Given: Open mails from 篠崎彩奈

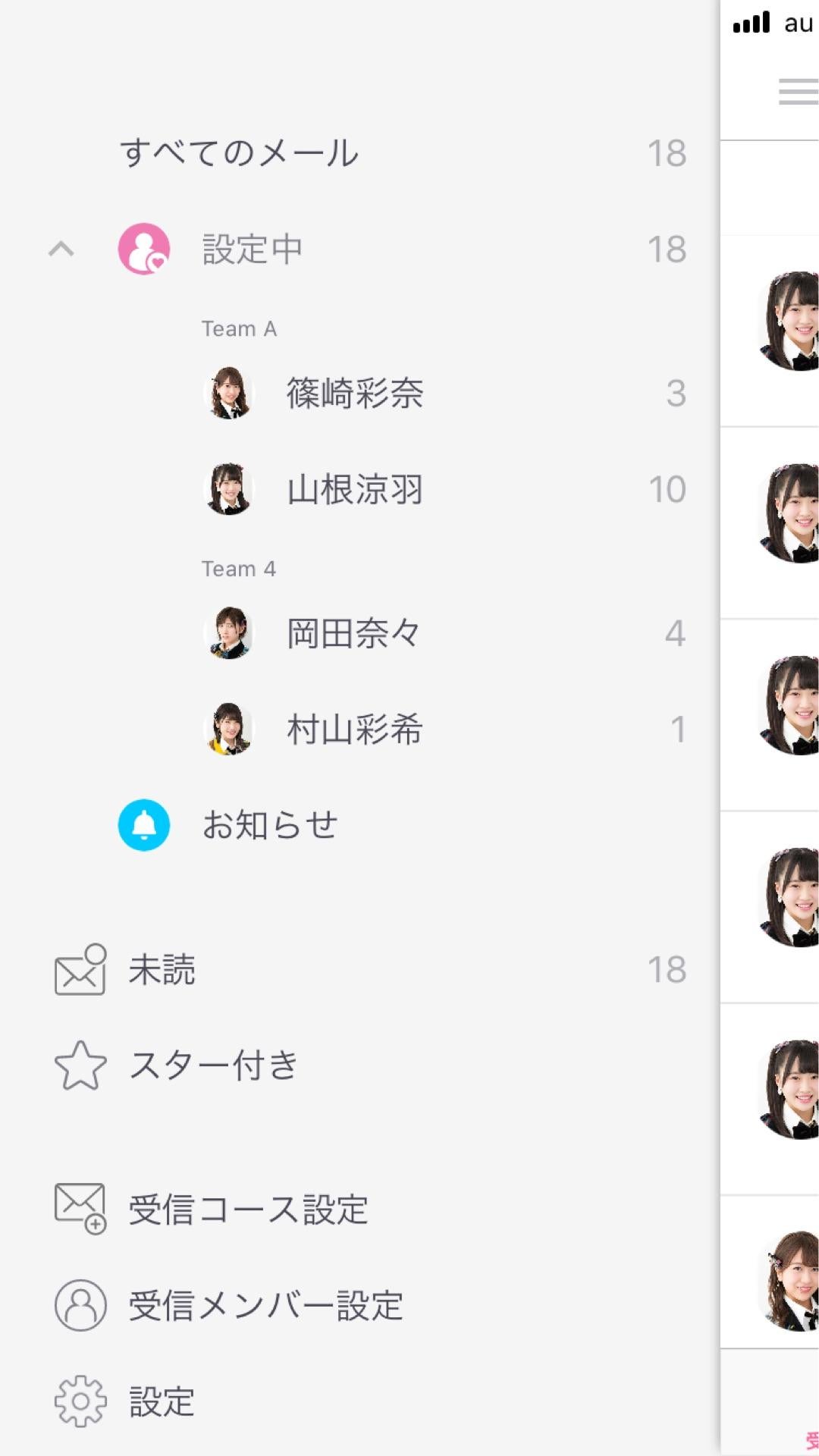Looking at the screenshot, I should 354,394.
